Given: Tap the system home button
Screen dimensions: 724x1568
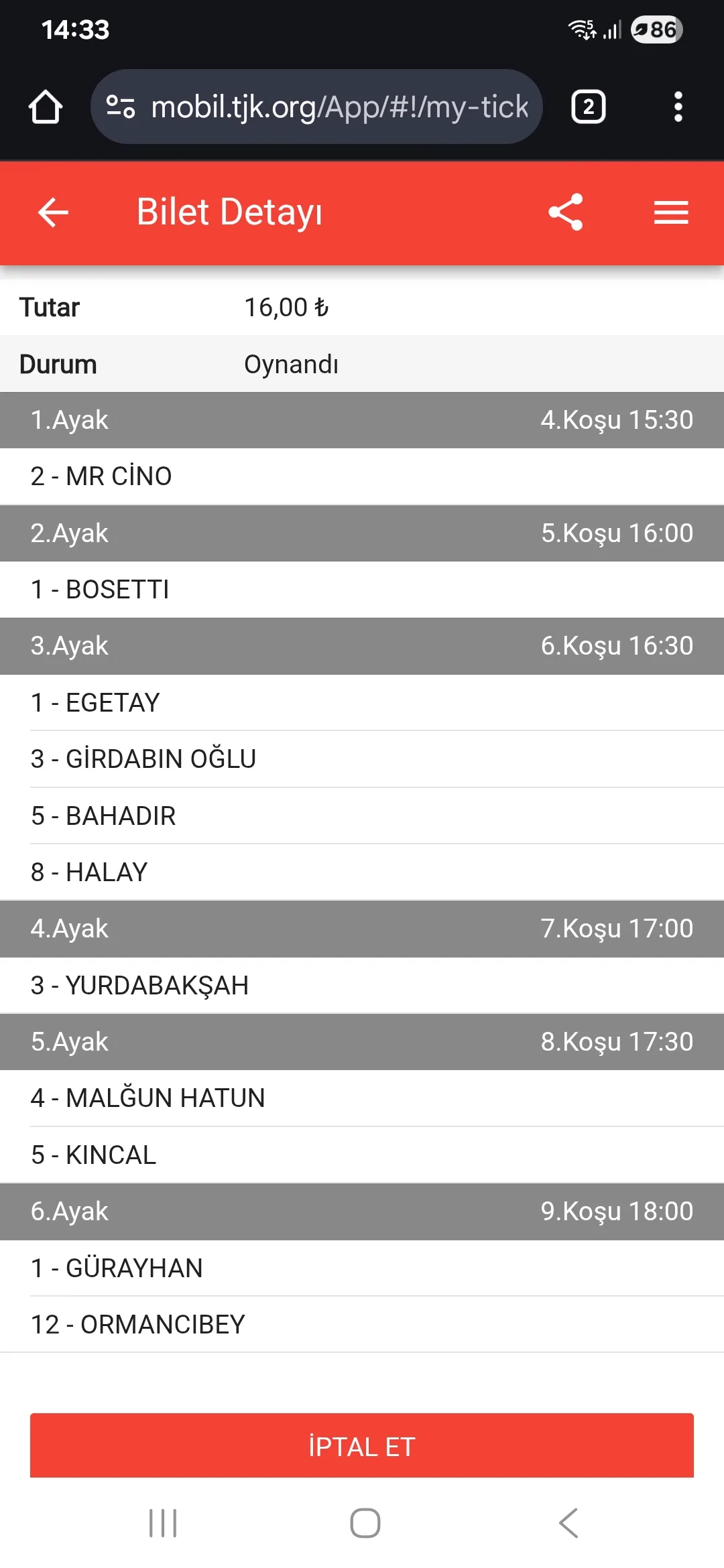Looking at the screenshot, I should point(365,1523).
